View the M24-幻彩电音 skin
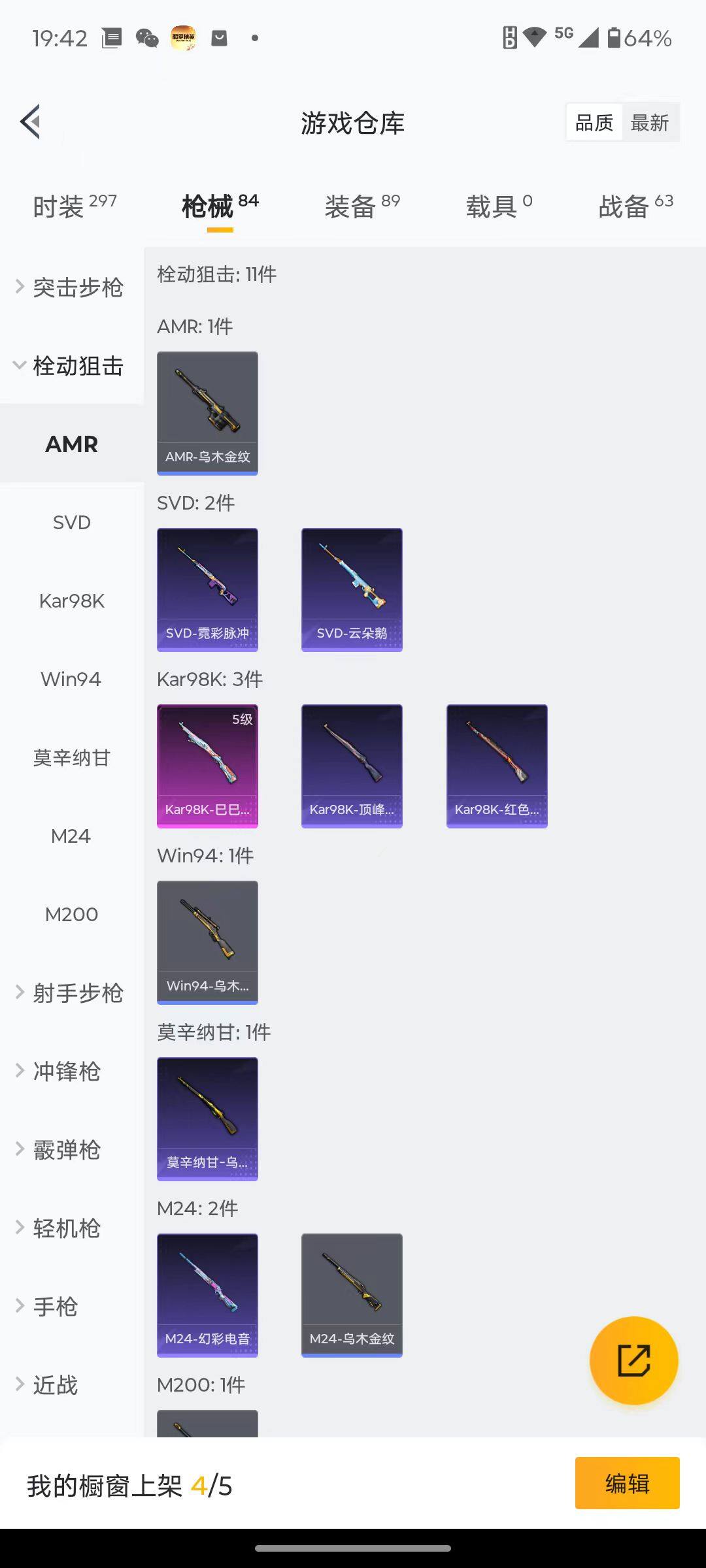The height and width of the screenshot is (1568, 706). pos(207,1295)
